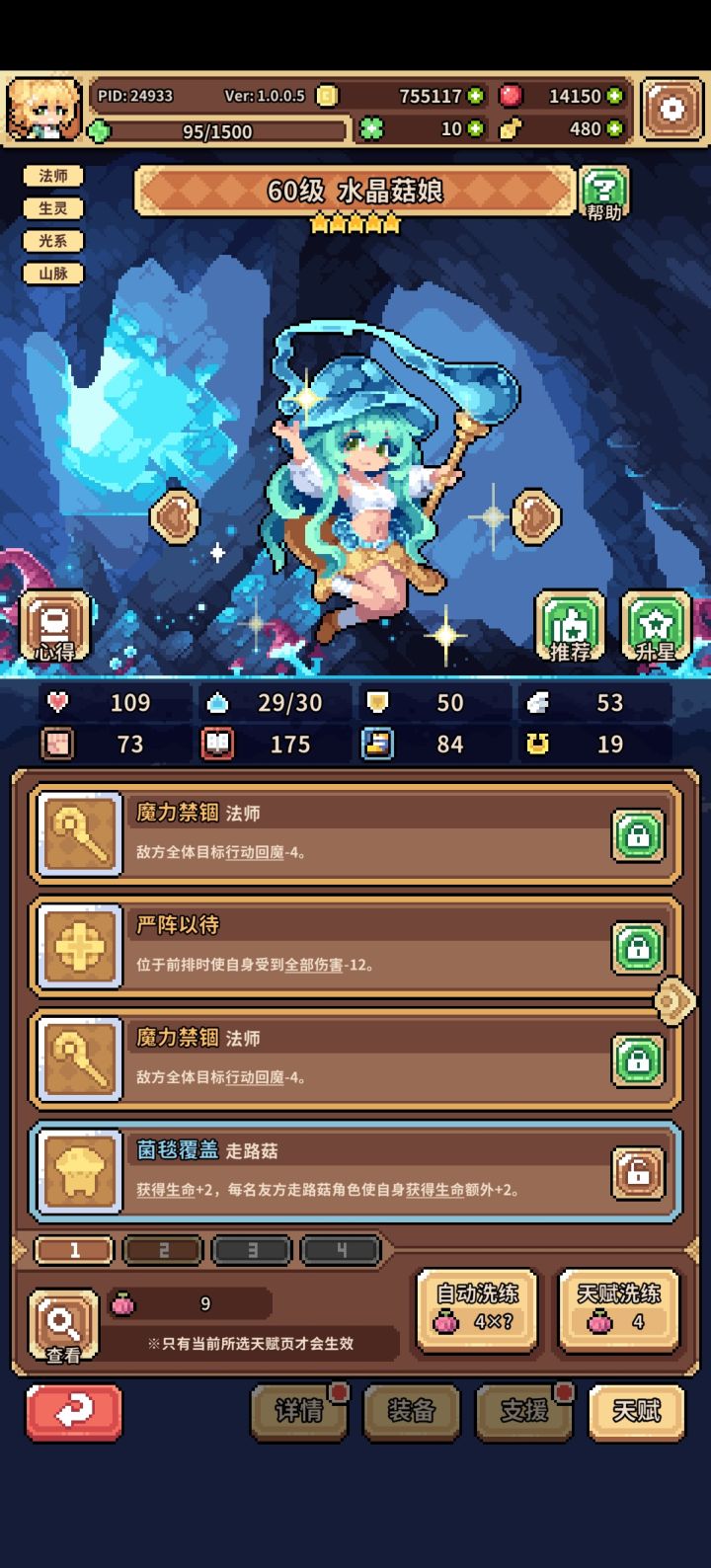The width and height of the screenshot is (711, 1568).
Task: Switch to talent page 2 tab
Action: (162, 1249)
